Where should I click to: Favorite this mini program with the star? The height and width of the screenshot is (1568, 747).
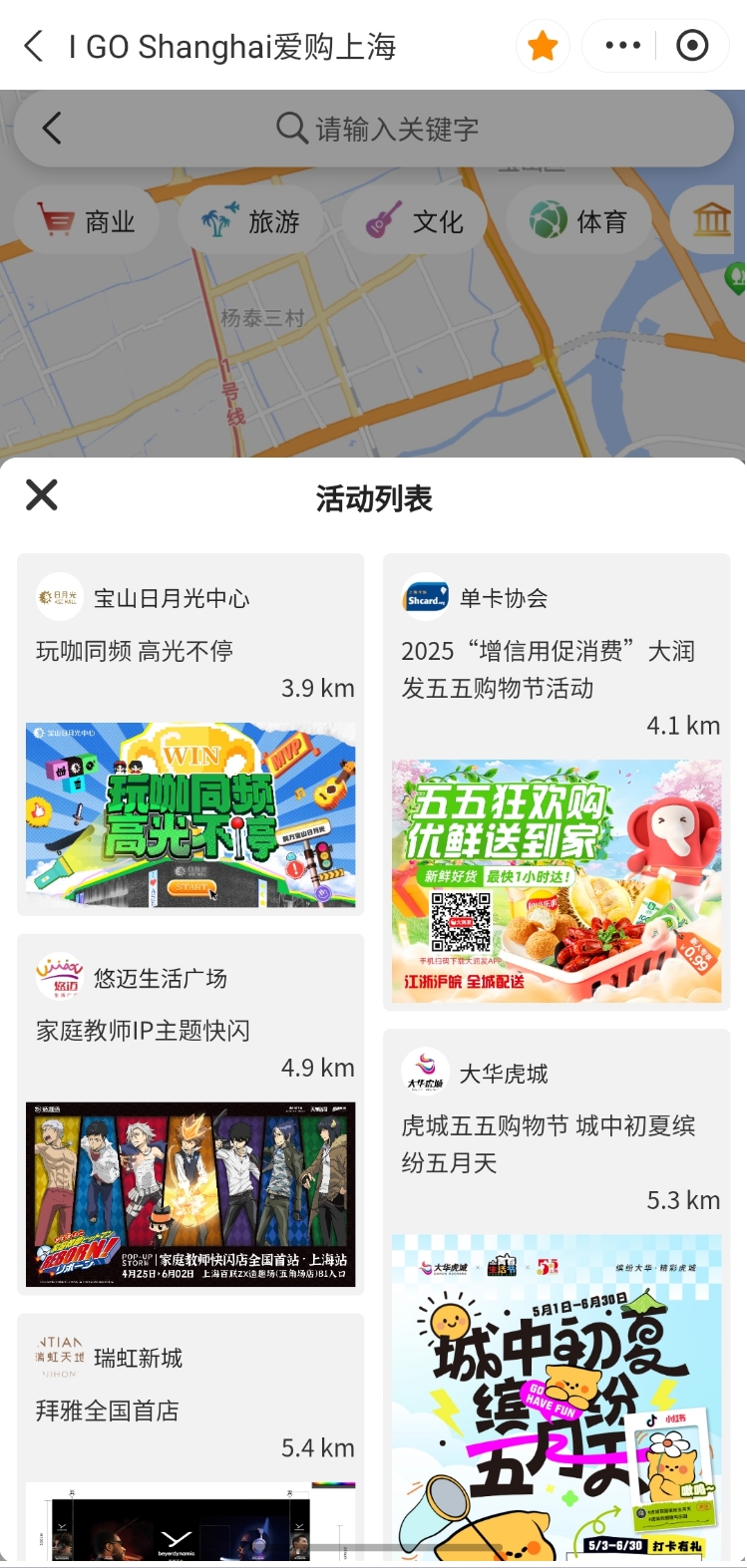coord(543,46)
